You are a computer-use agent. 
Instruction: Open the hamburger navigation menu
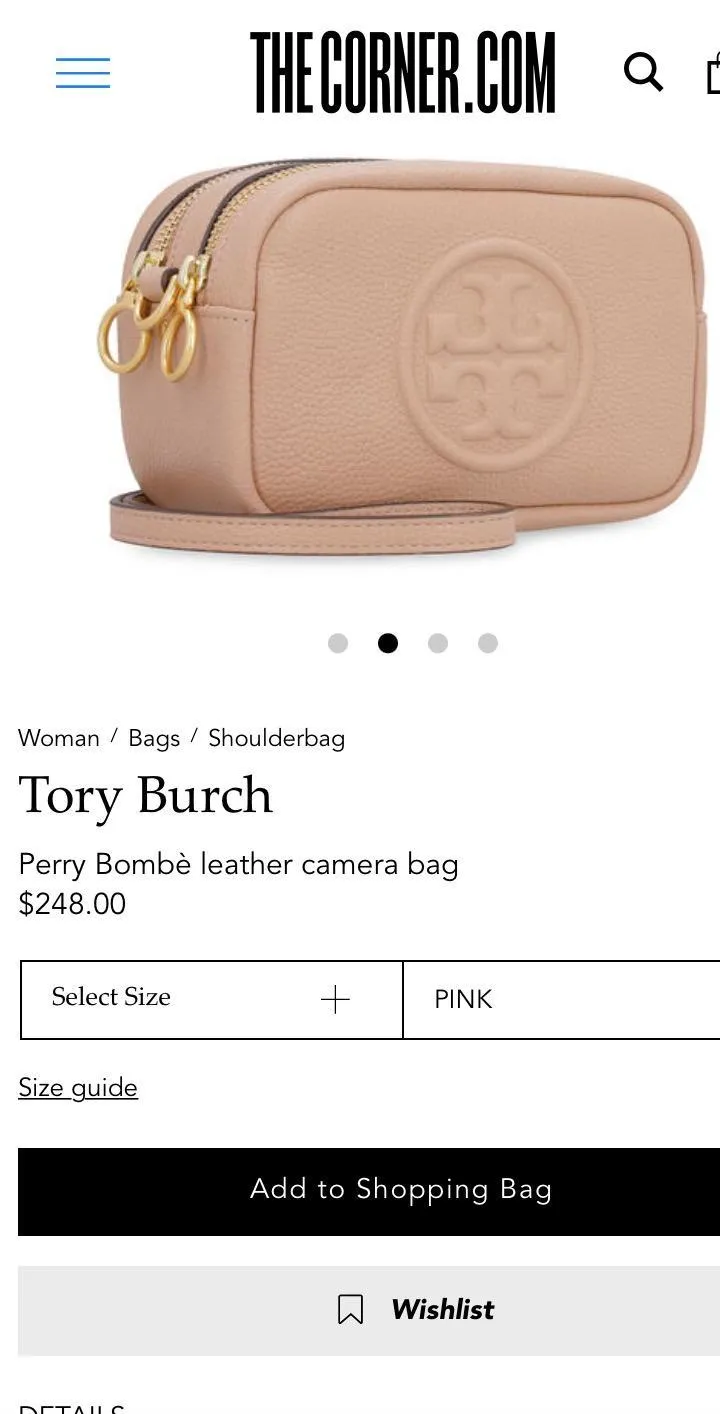point(83,72)
